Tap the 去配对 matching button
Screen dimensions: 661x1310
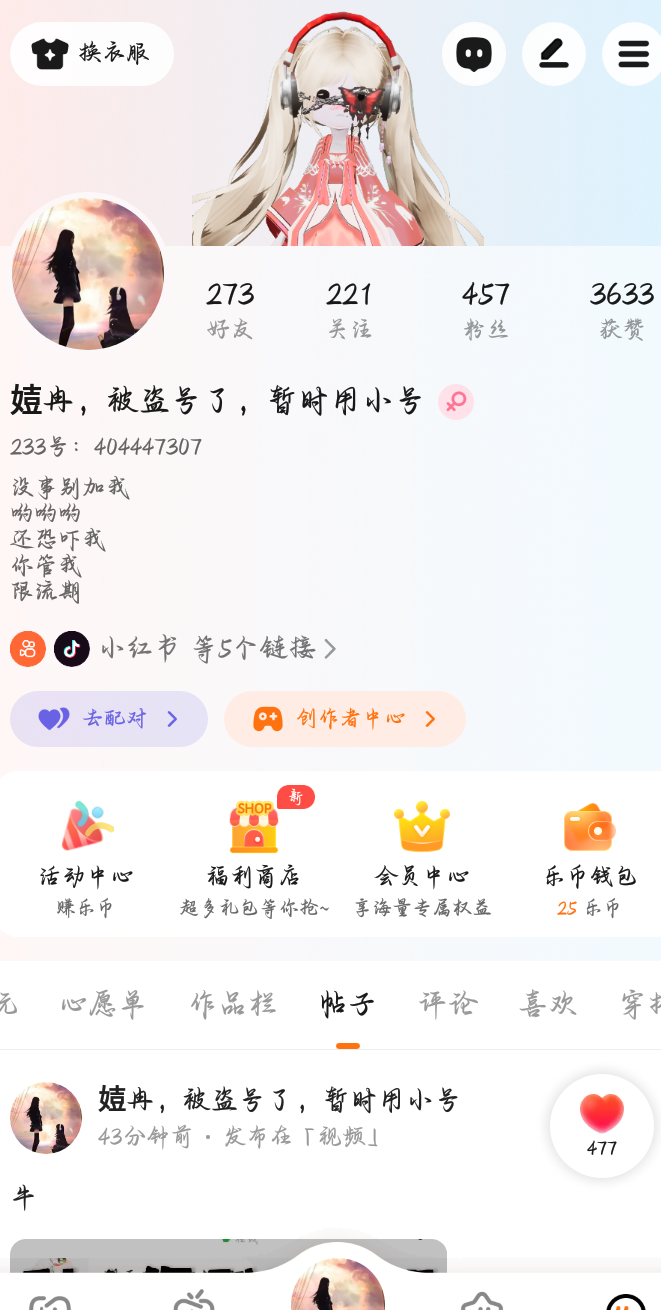108,718
